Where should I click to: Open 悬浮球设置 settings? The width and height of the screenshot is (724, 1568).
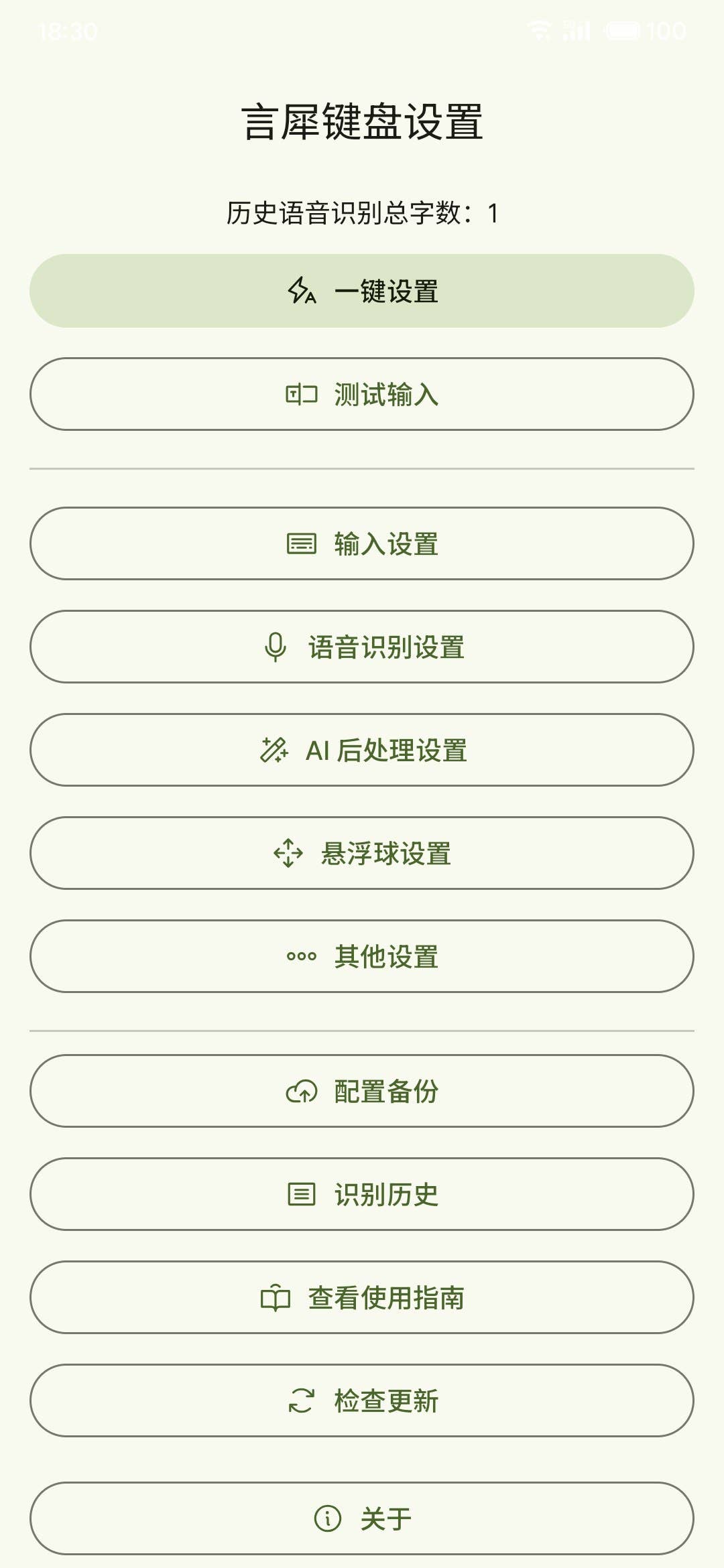tap(362, 853)
